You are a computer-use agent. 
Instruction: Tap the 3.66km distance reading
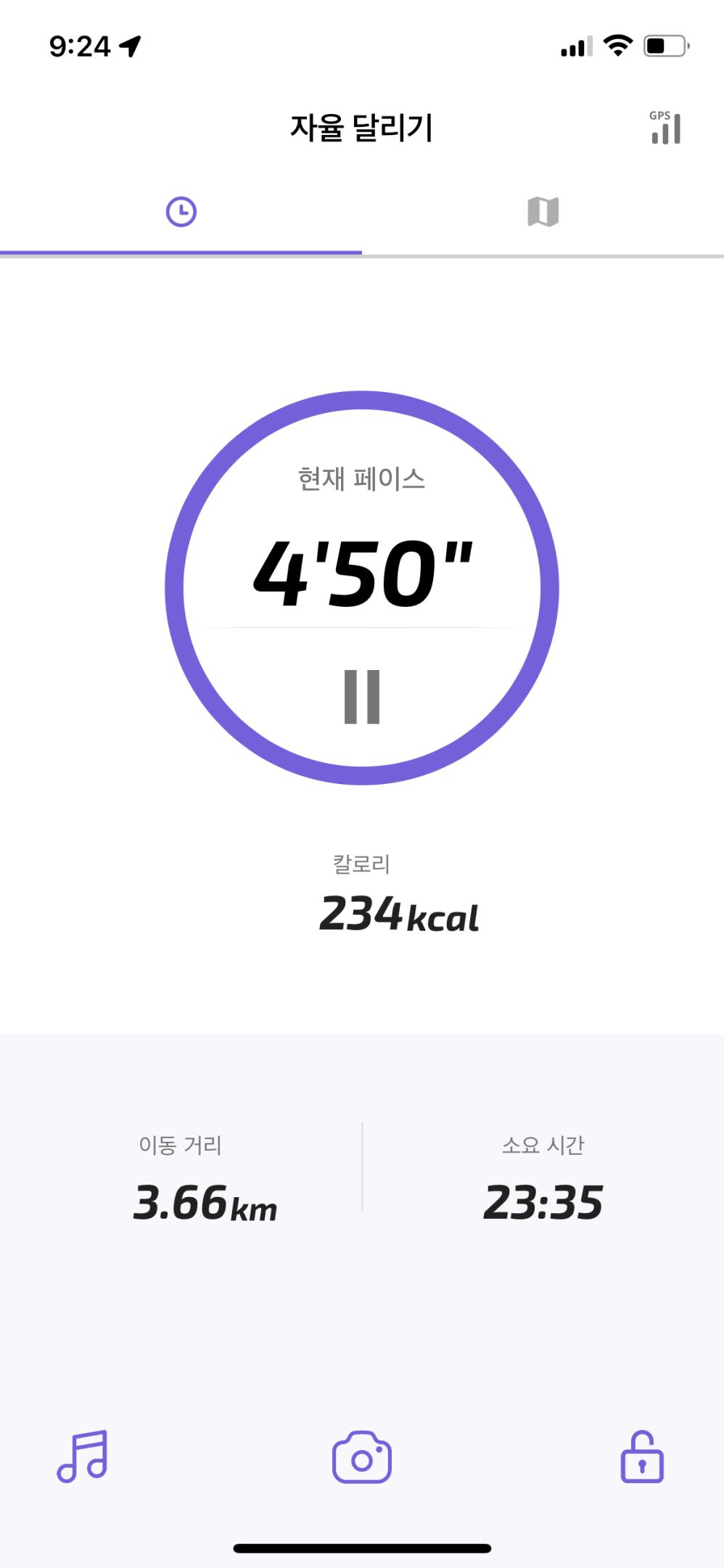[x=207, y=1199]
